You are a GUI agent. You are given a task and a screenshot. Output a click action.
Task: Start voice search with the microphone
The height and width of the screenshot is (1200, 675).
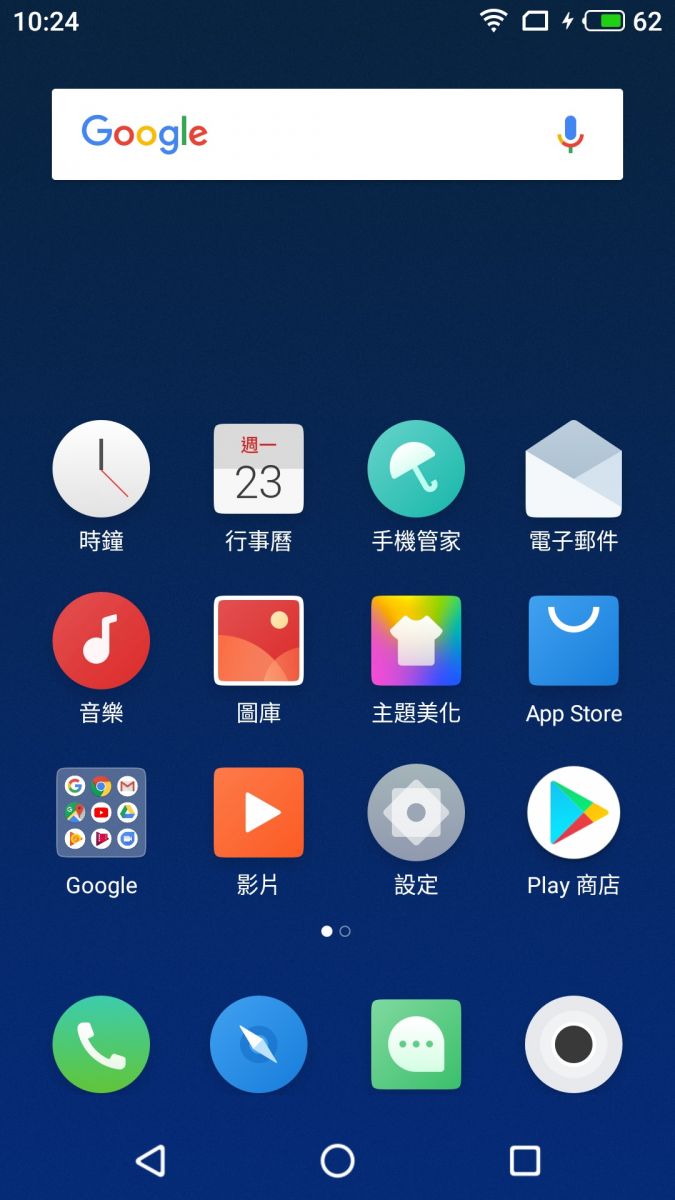570,134
